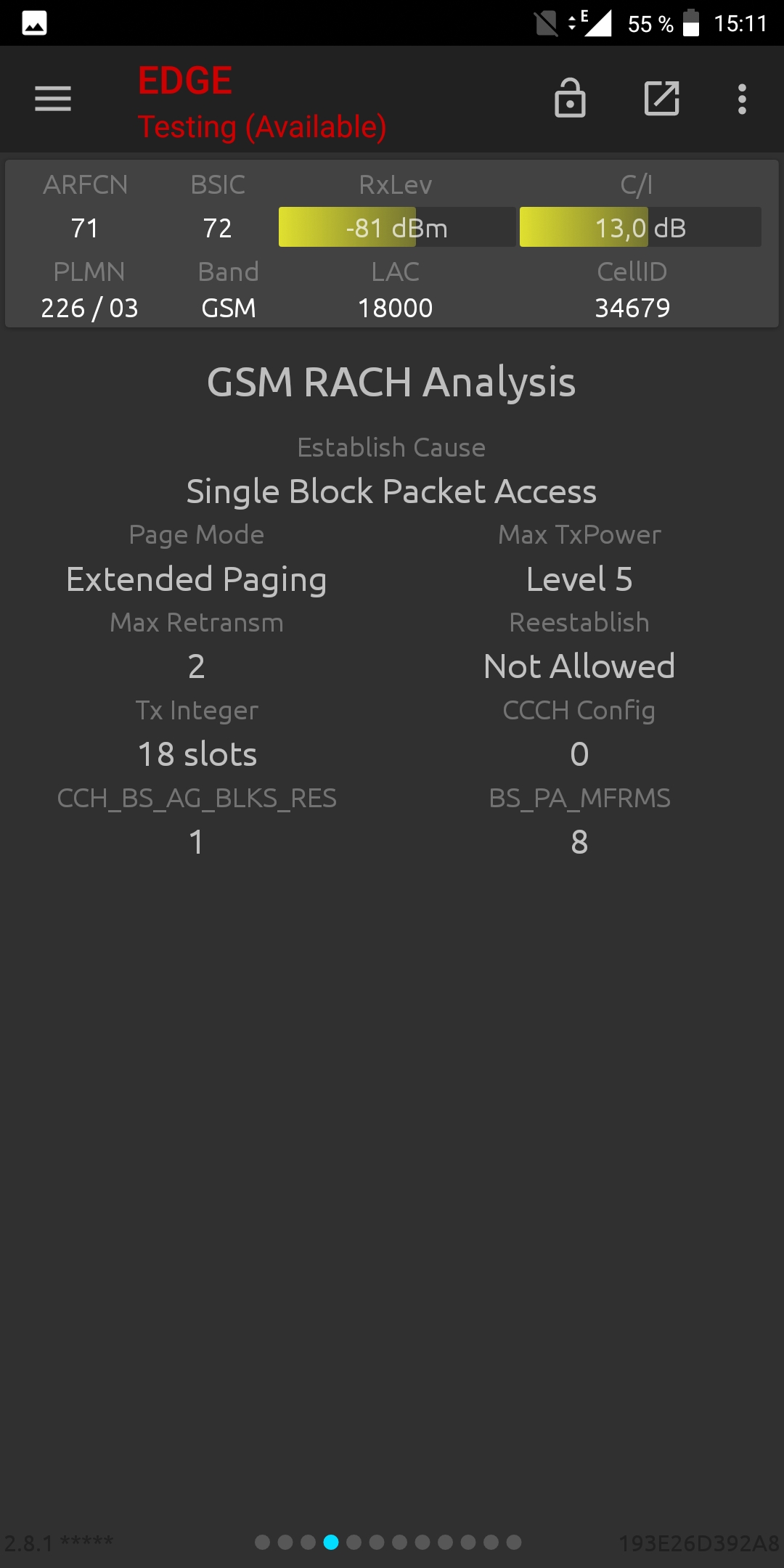
Task: Open the three-dot overflow menu
Action: pyautogui.click(x=742, y=99)
